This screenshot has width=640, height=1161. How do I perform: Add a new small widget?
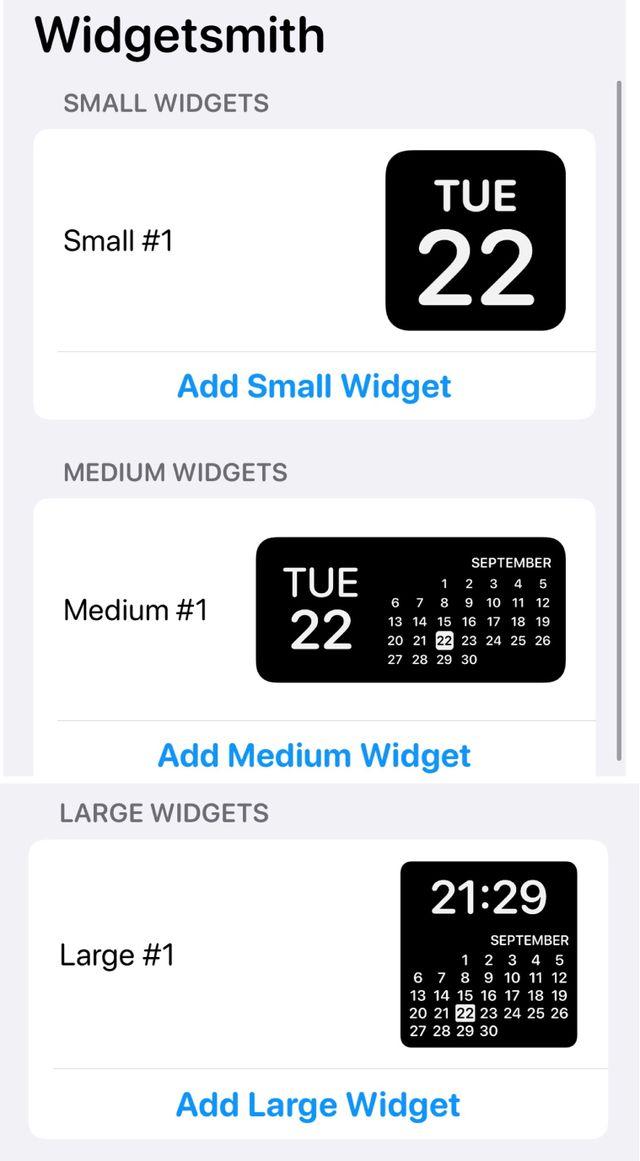click(x=314, y=386)
